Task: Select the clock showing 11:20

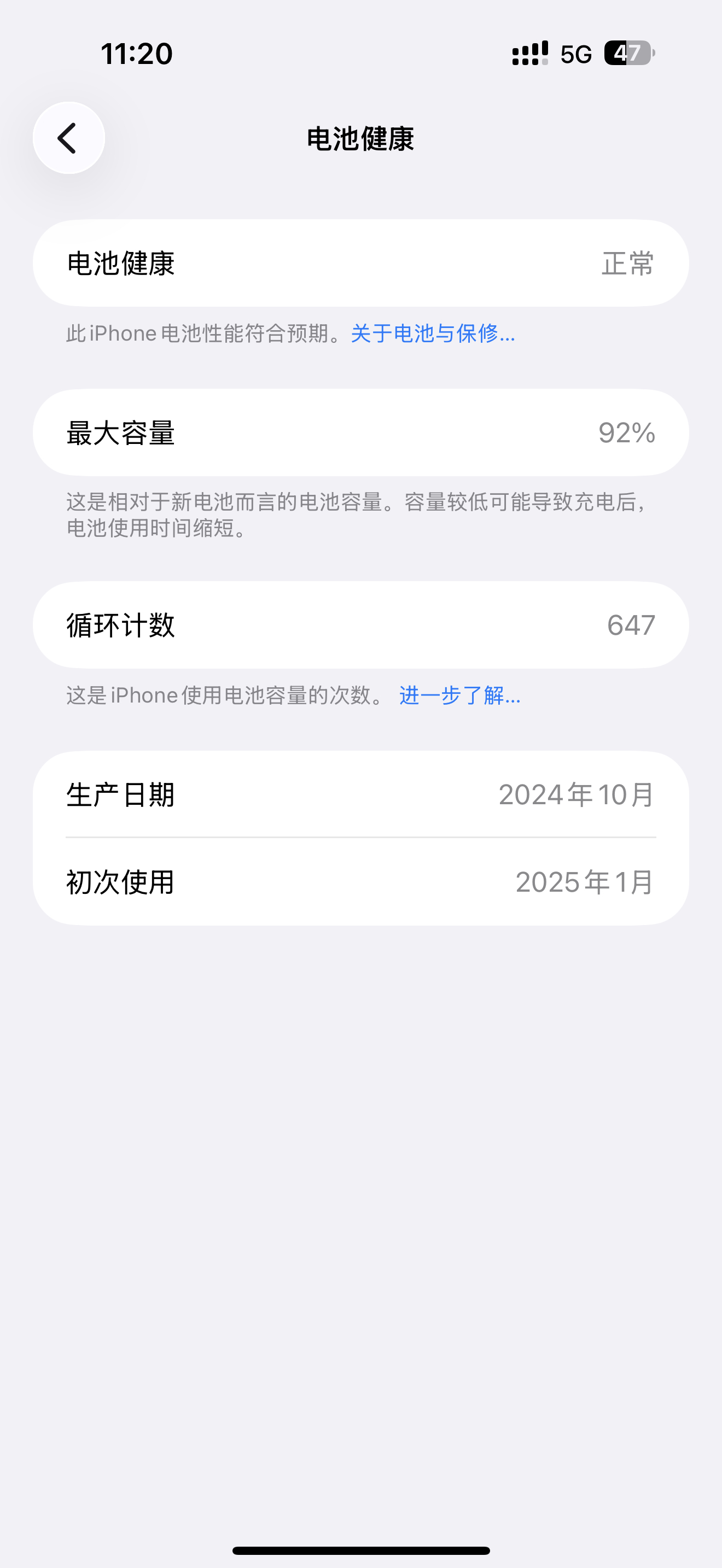Action: tap(137, 54)
